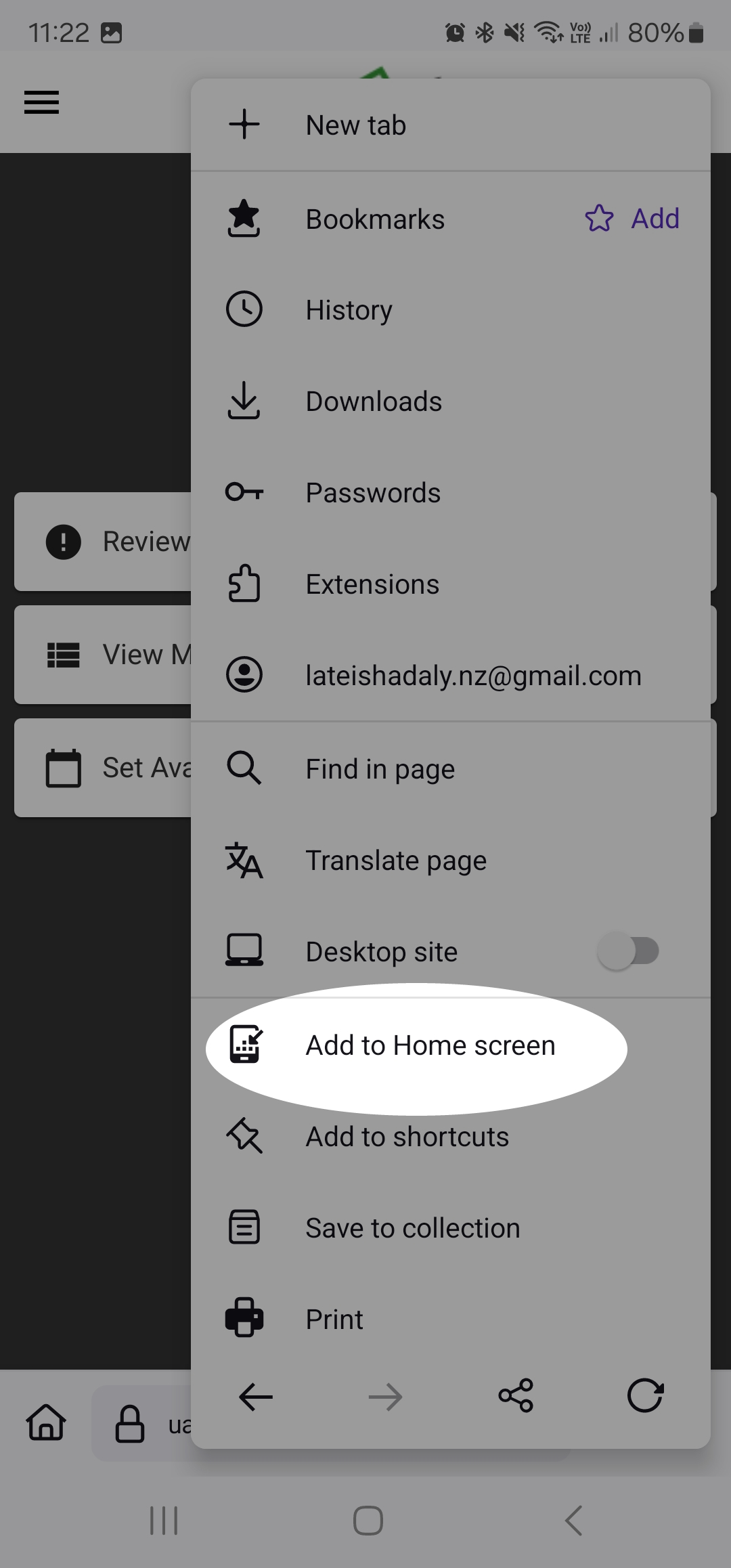The height and width of the screenshot is (1568, 731).
Task: Add this page to bookmarks
Action: click(632, 219)
